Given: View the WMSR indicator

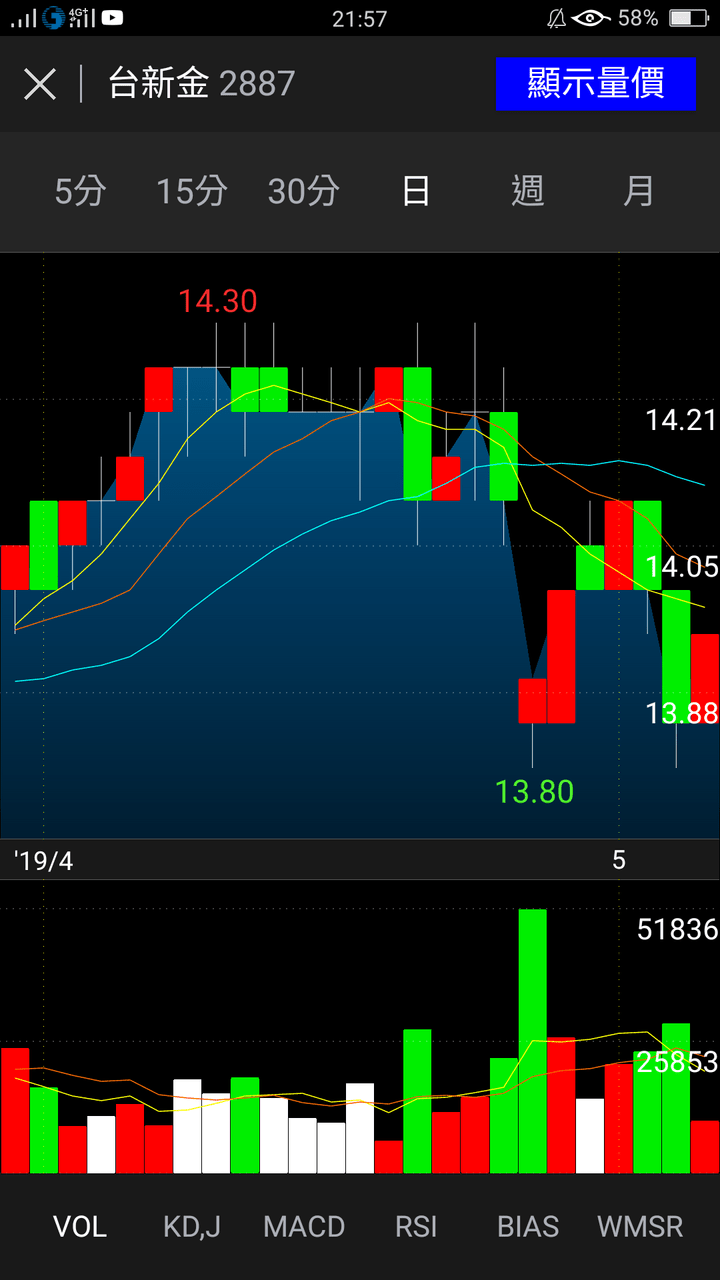Looking at the screenshot, I should click(x=640, y=1227).
